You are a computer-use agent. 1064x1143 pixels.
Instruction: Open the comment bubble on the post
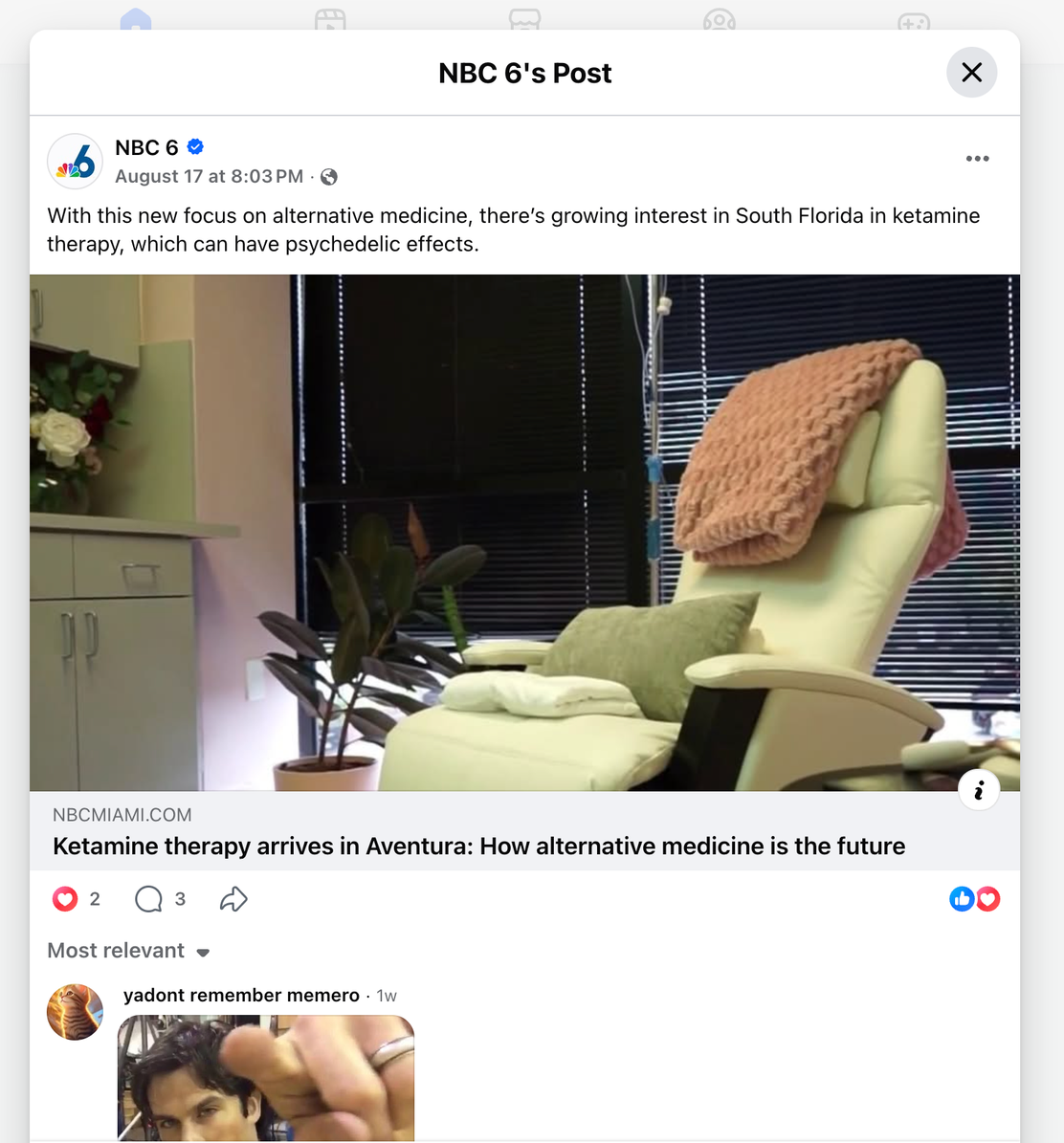point(148,899)
